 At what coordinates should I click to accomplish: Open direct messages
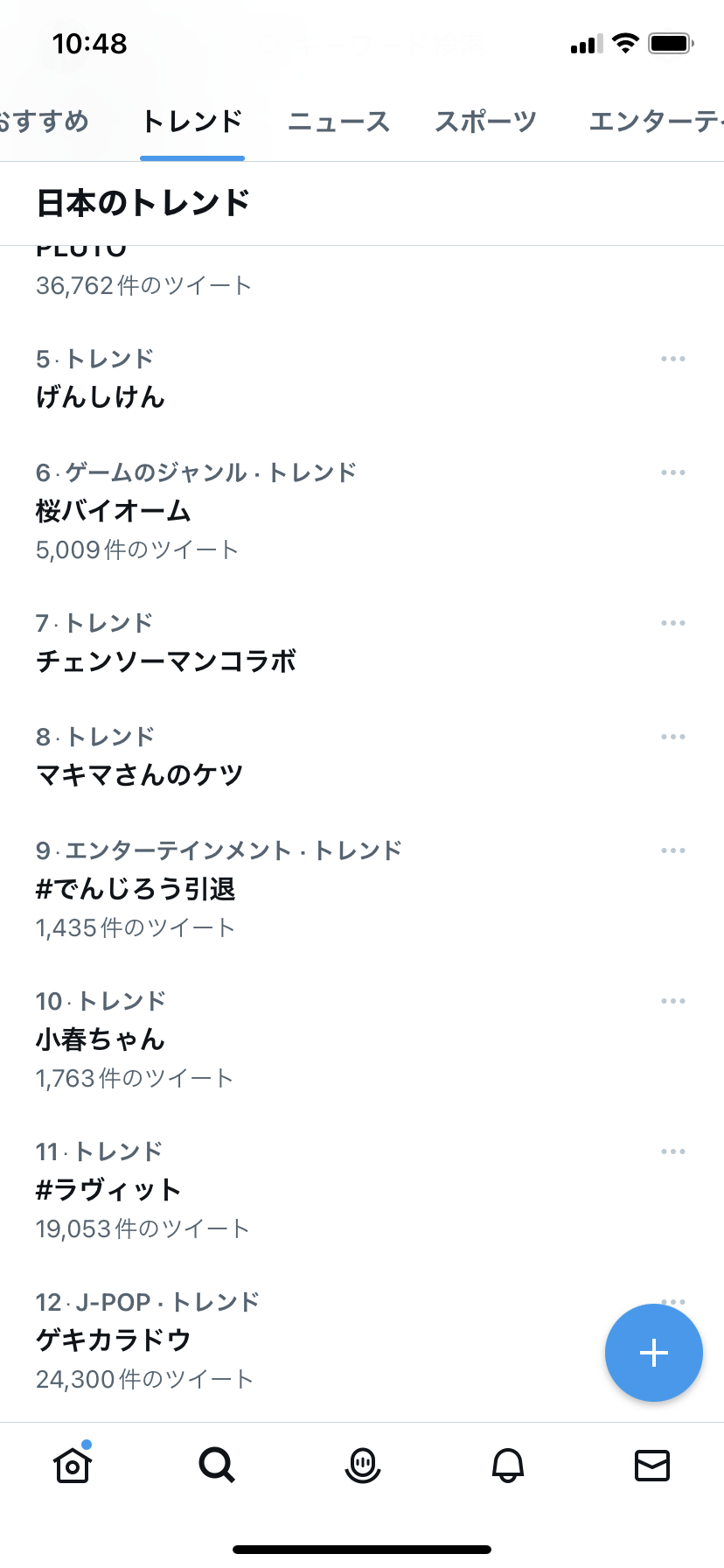pos(652,1464)
